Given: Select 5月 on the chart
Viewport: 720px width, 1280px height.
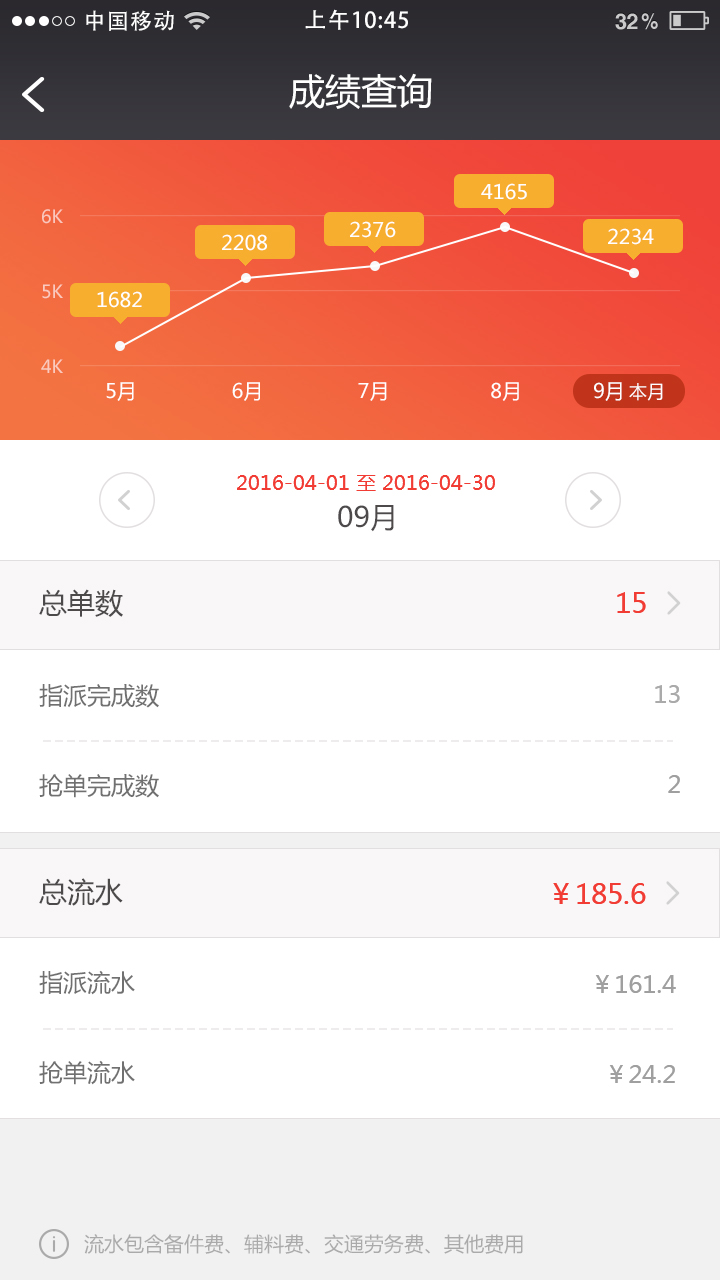Looking at the screenshot, I should click(120, 391).
